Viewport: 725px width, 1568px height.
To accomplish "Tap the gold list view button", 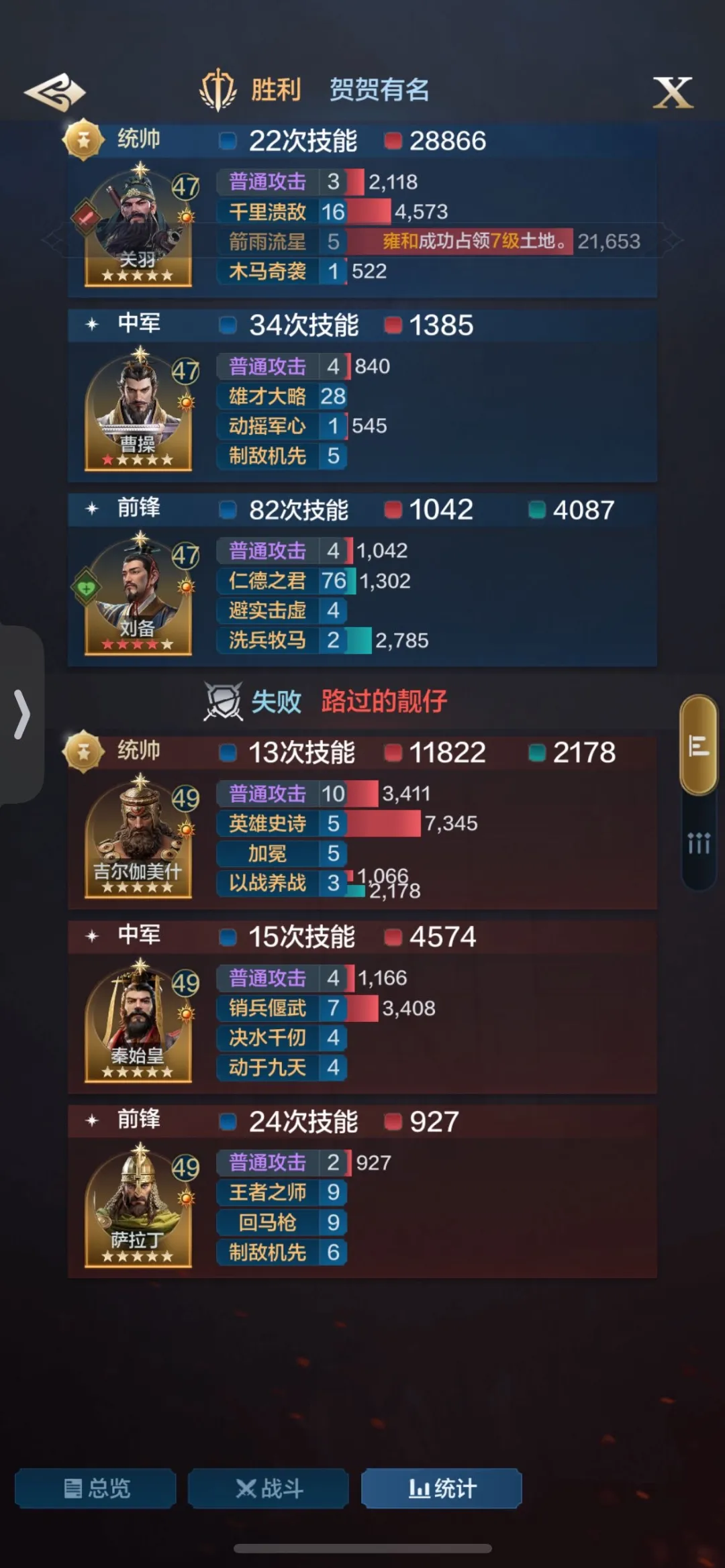I will pyautogui.click(x=698, y=745).
